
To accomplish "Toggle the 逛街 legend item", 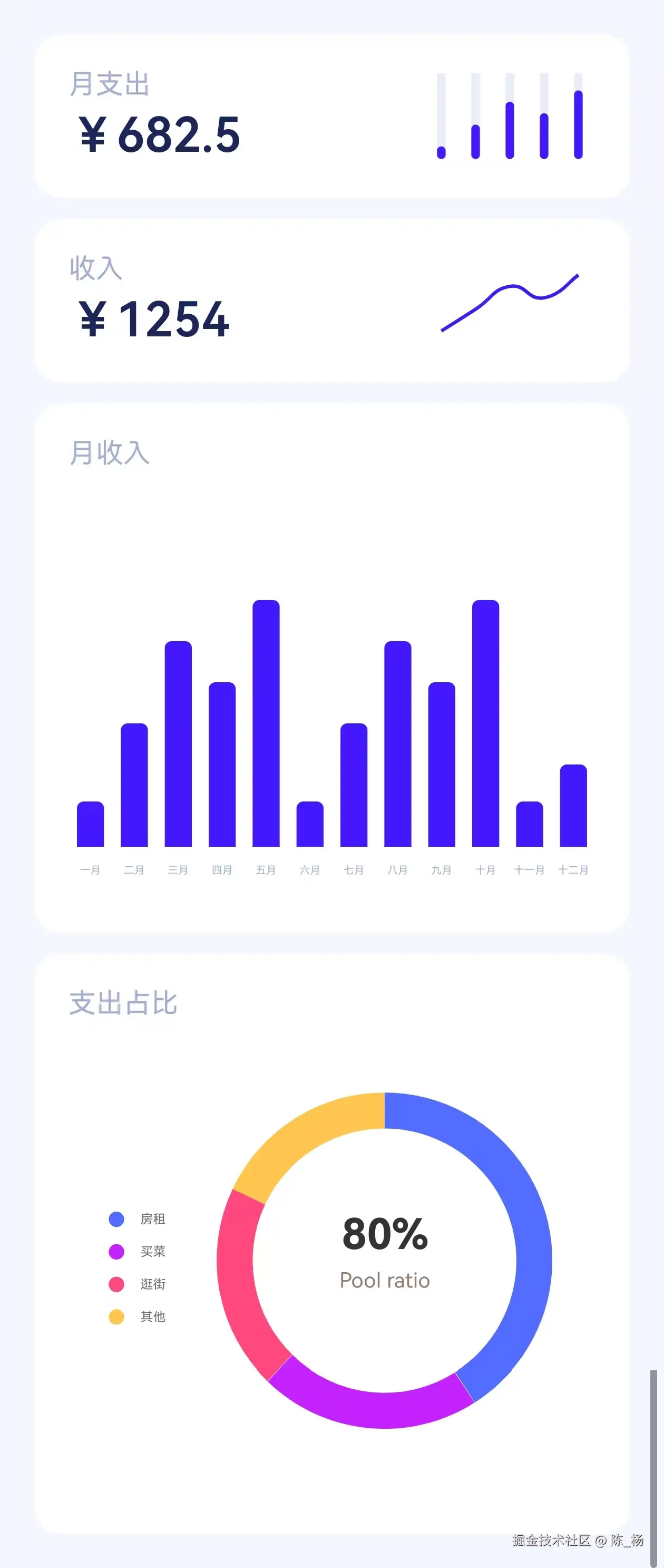I will pos(138,1284).
